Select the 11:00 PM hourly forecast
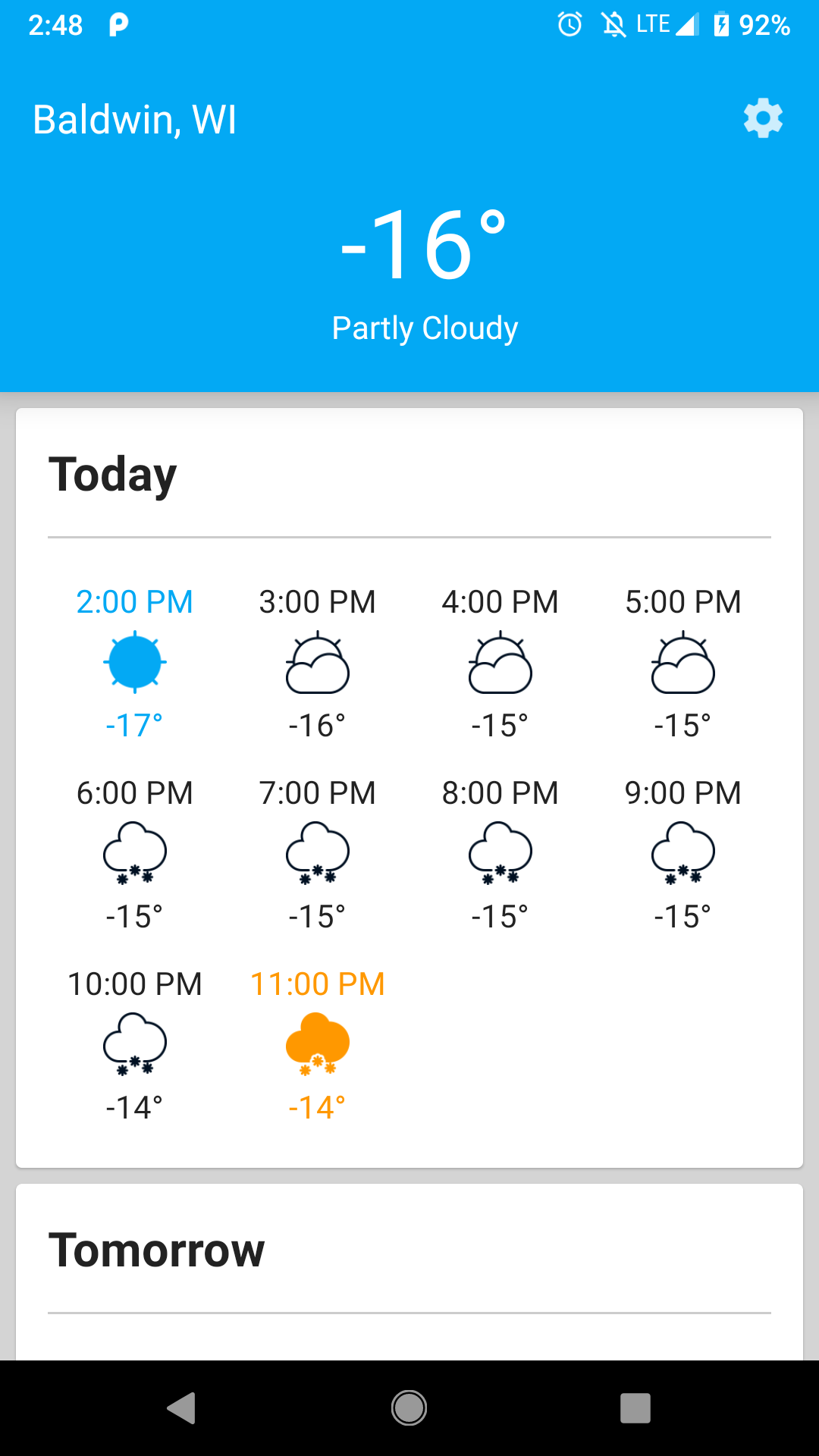 [x=317, y=1045]
